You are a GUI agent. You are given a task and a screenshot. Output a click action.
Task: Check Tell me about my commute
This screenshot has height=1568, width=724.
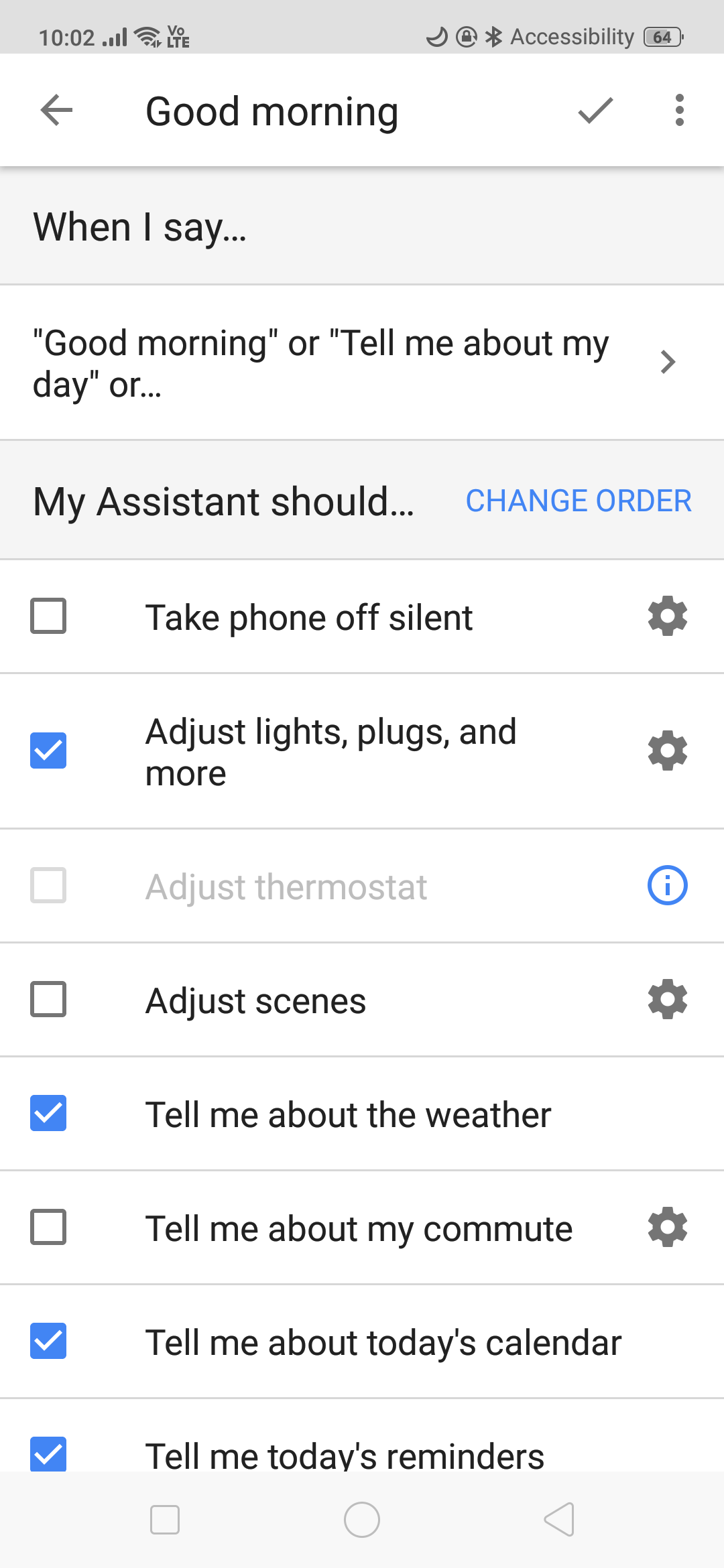(x=48, y=1227)
